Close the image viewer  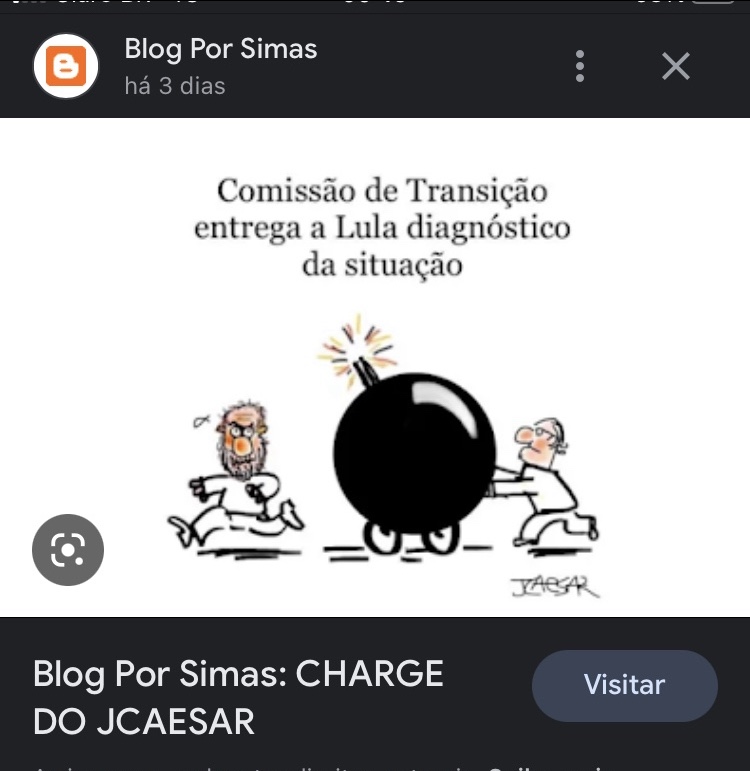click(x=676, y=66)
